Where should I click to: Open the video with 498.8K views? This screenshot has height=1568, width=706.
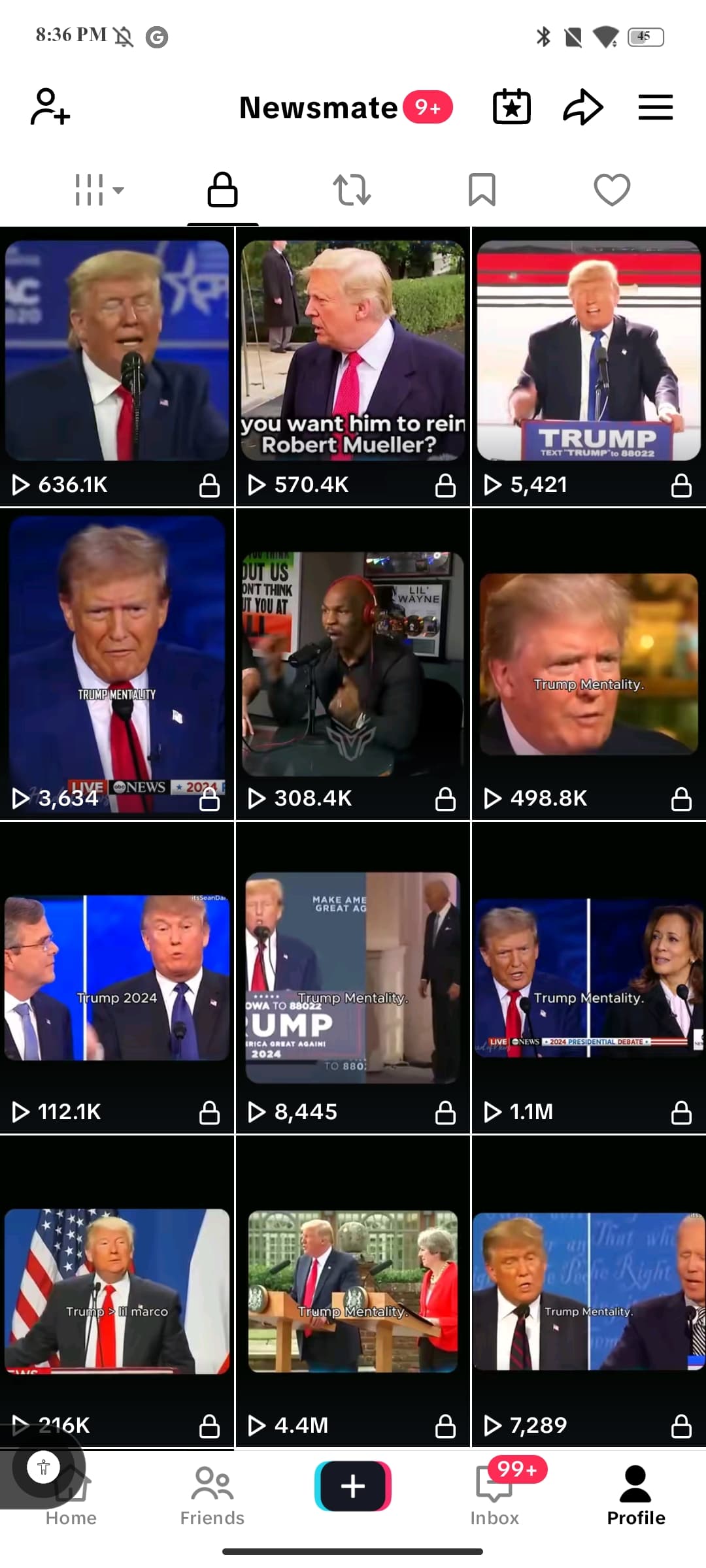(x=588, y=664)
